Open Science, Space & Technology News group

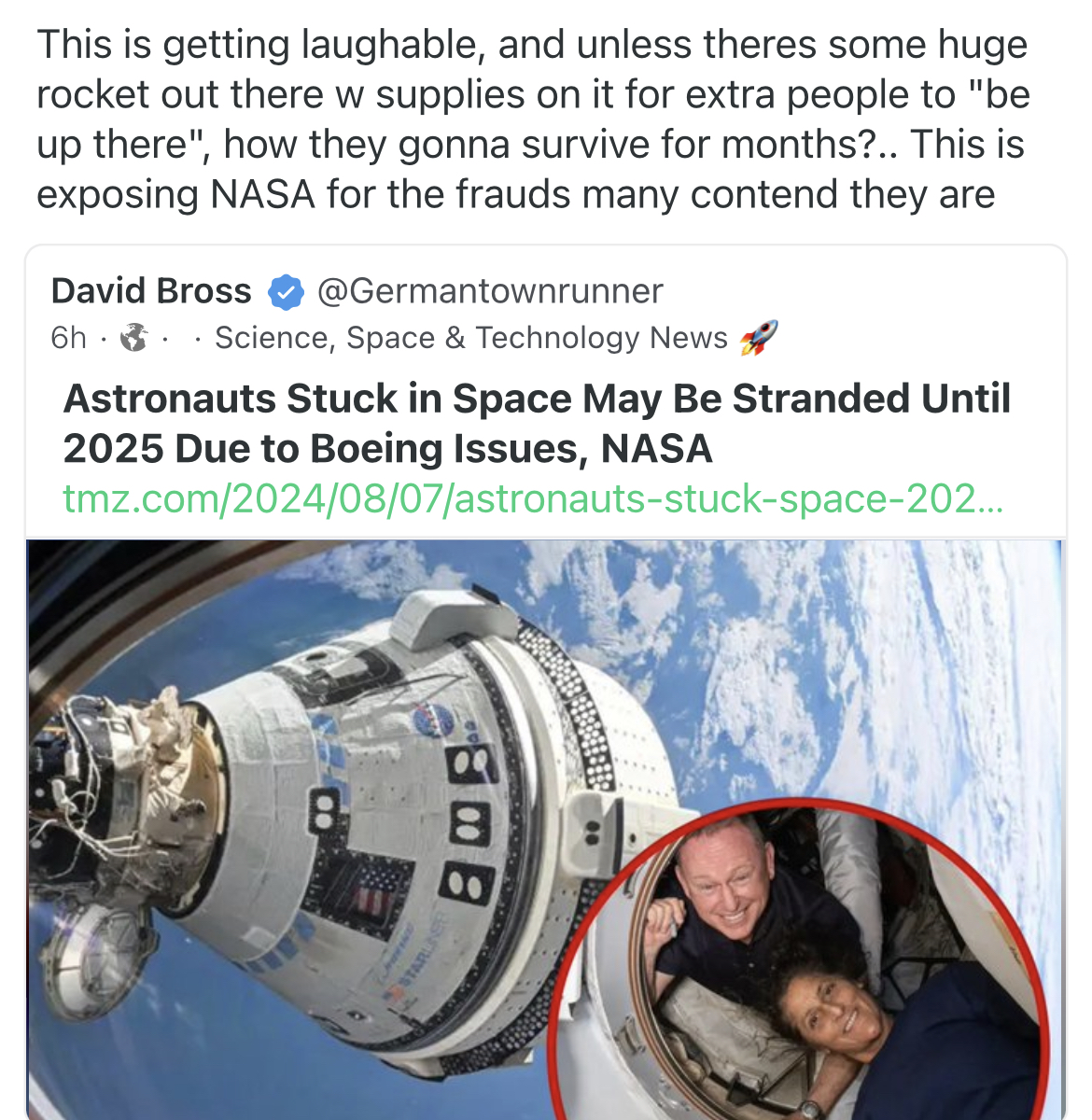(x=470, y=338)
